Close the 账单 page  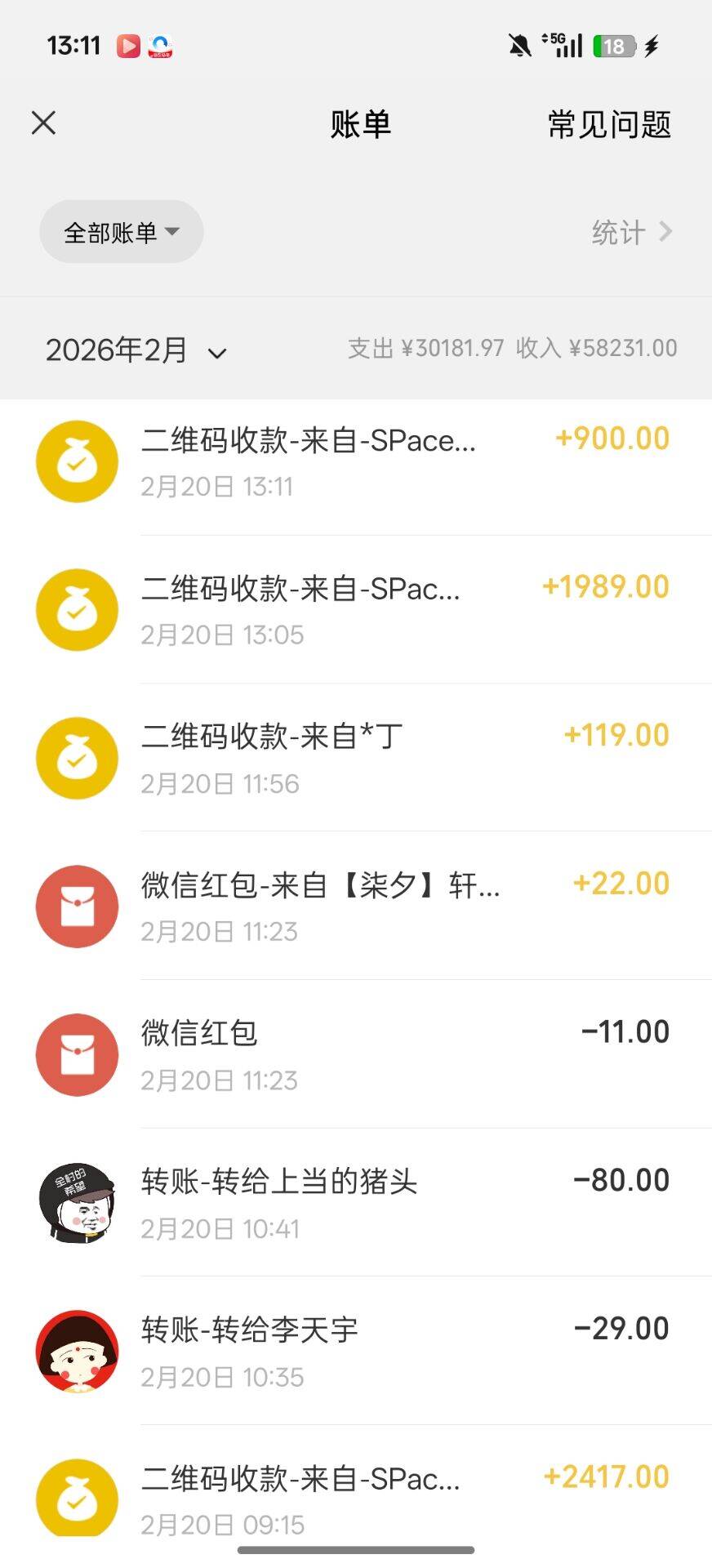click(43, 123)
